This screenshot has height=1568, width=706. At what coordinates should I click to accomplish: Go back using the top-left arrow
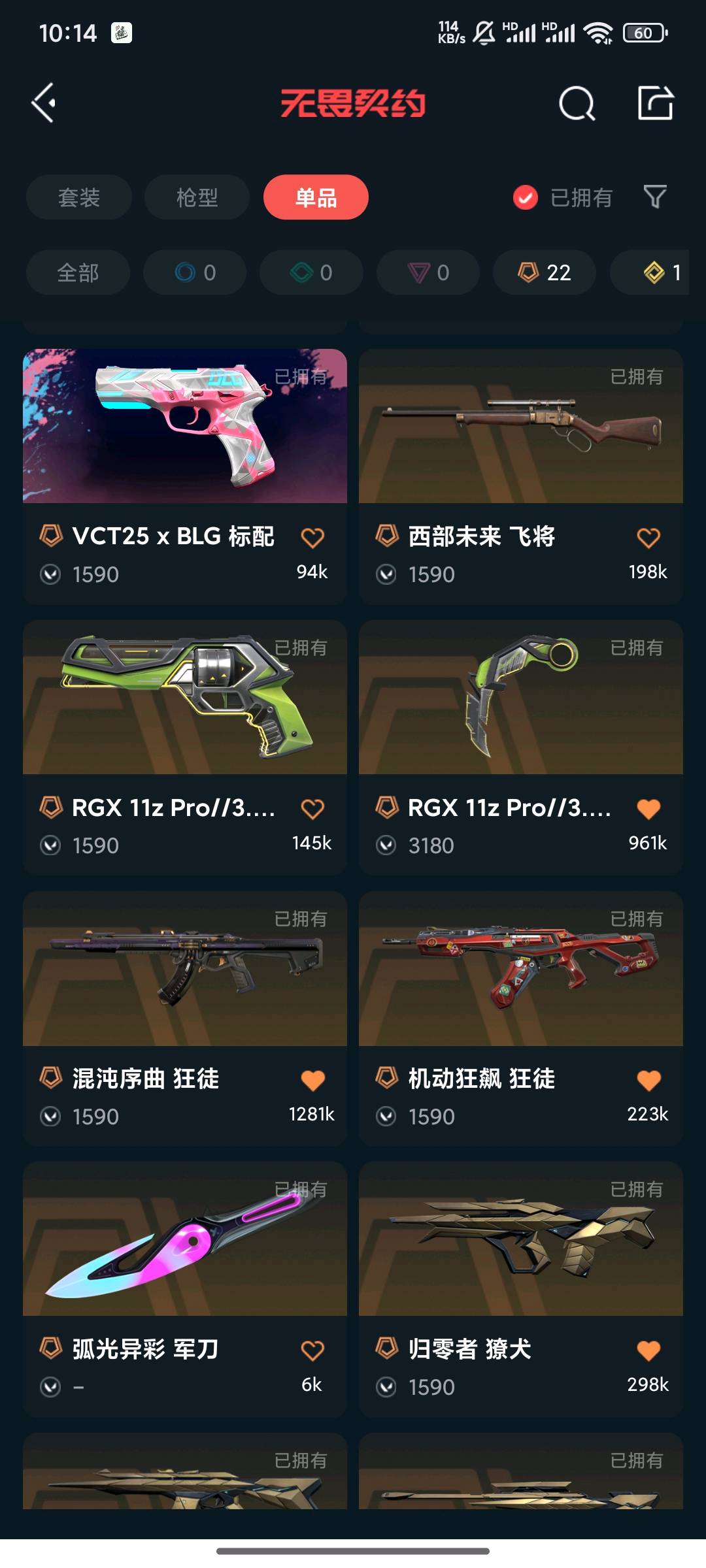(x=44, y=103)
